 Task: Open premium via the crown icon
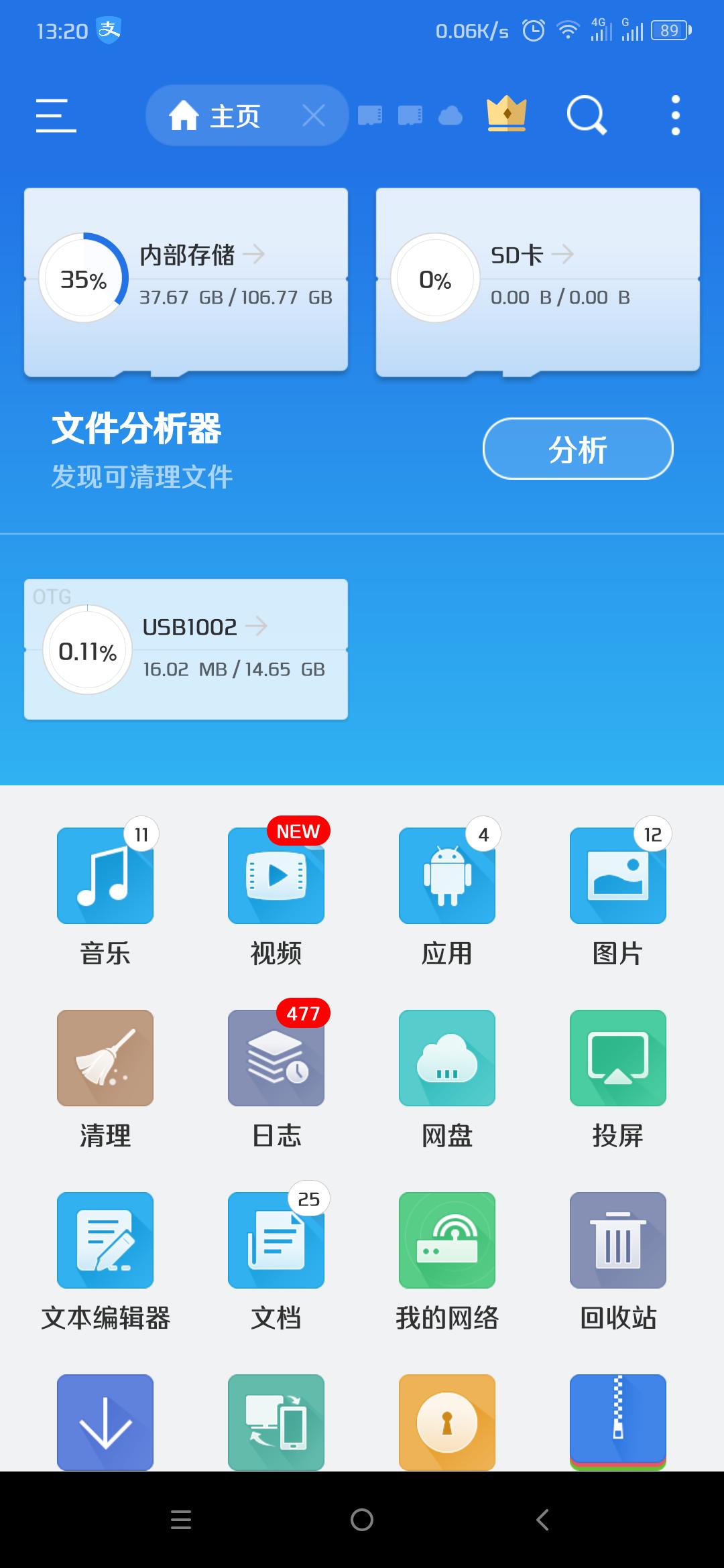(x=507, y=113)
